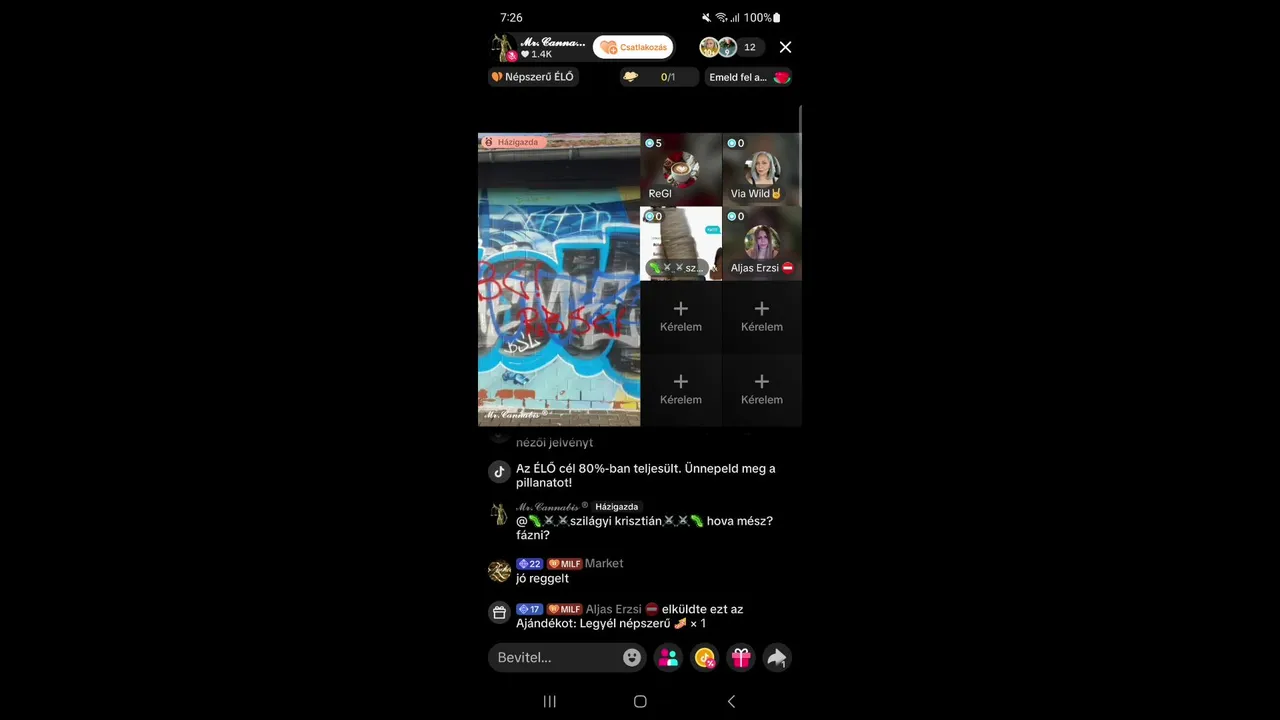The height and width of the screenshot is (720, 1280).
Task: Open the gift box icon
Action: pos(741,657)
